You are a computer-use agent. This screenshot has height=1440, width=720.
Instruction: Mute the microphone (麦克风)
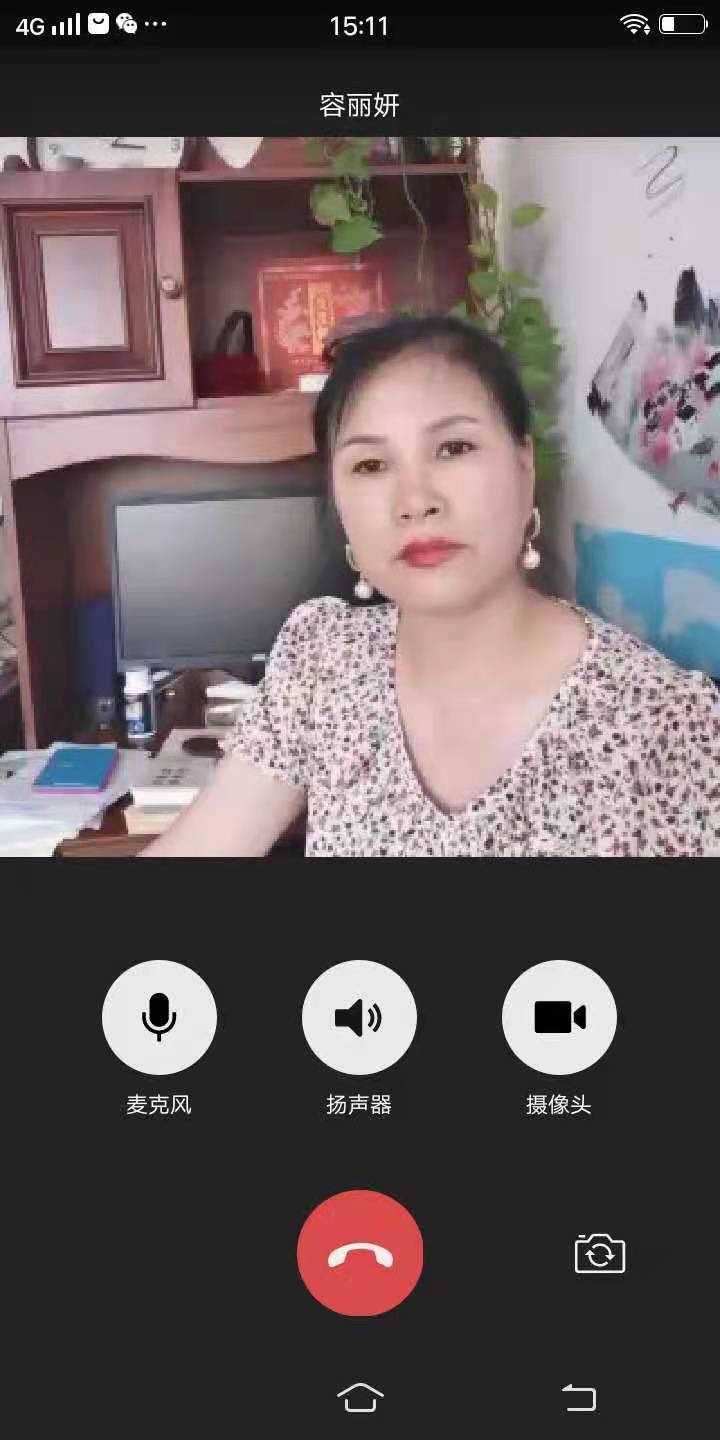click(x=159, y=1018)
